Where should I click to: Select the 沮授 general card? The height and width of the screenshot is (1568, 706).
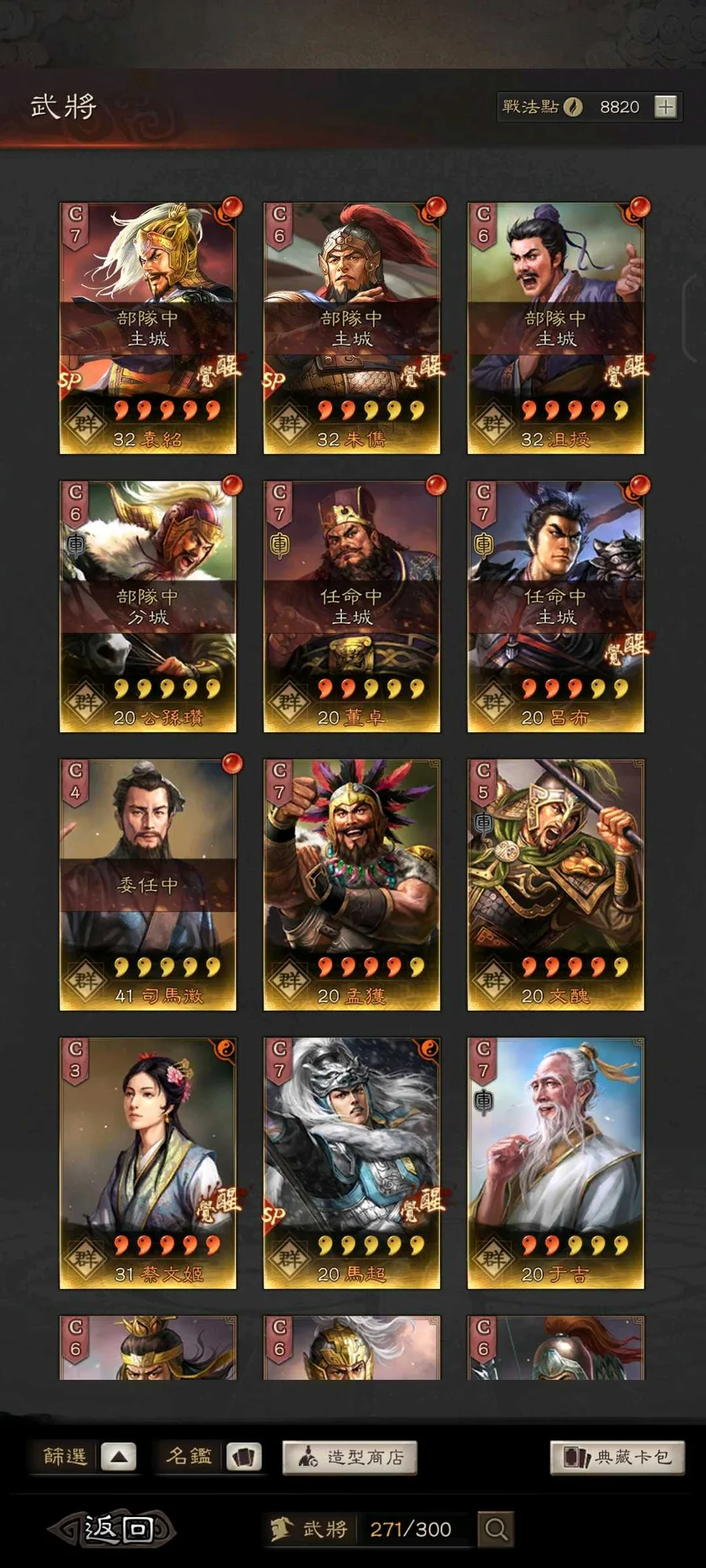pos(555,328)
